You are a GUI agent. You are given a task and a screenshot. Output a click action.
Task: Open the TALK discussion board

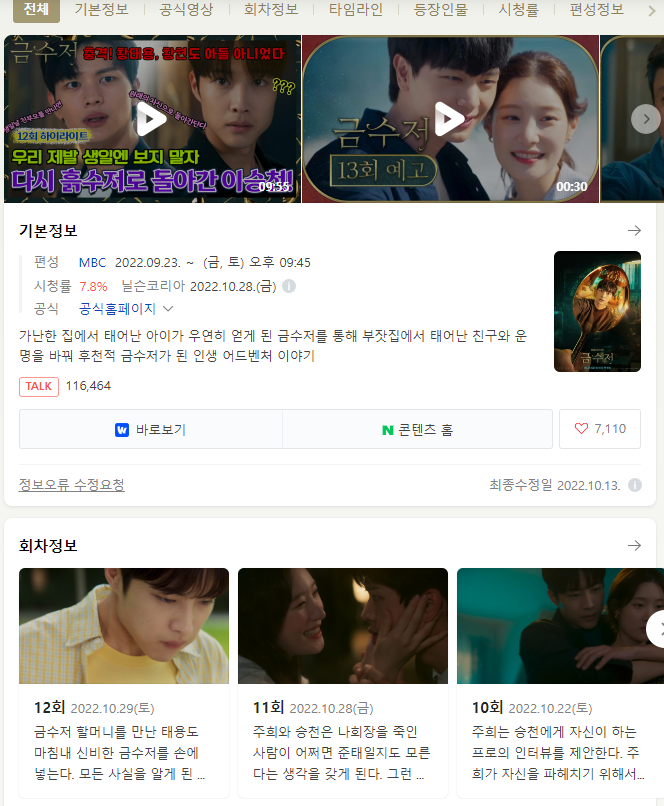39,386
